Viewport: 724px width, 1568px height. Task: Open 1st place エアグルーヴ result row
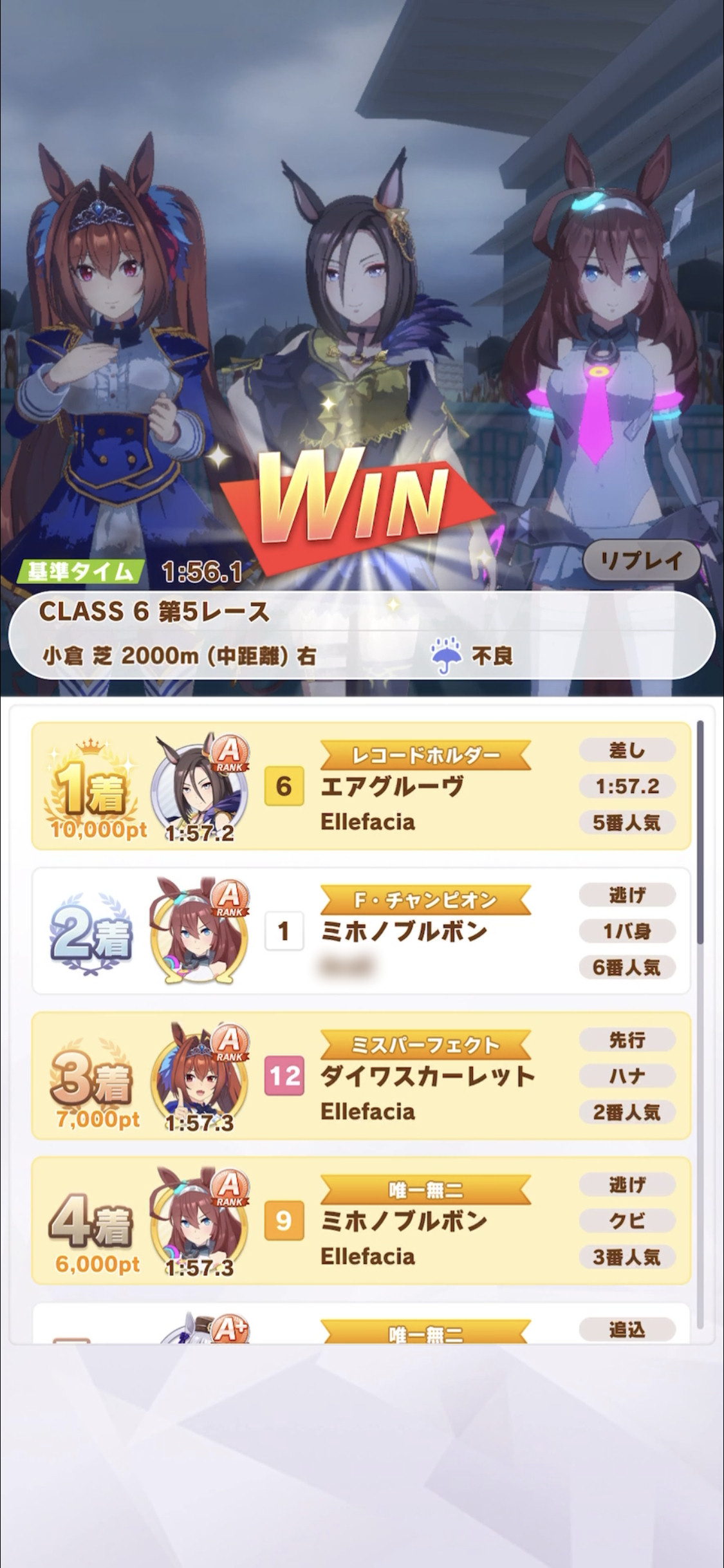click(361, 786)
